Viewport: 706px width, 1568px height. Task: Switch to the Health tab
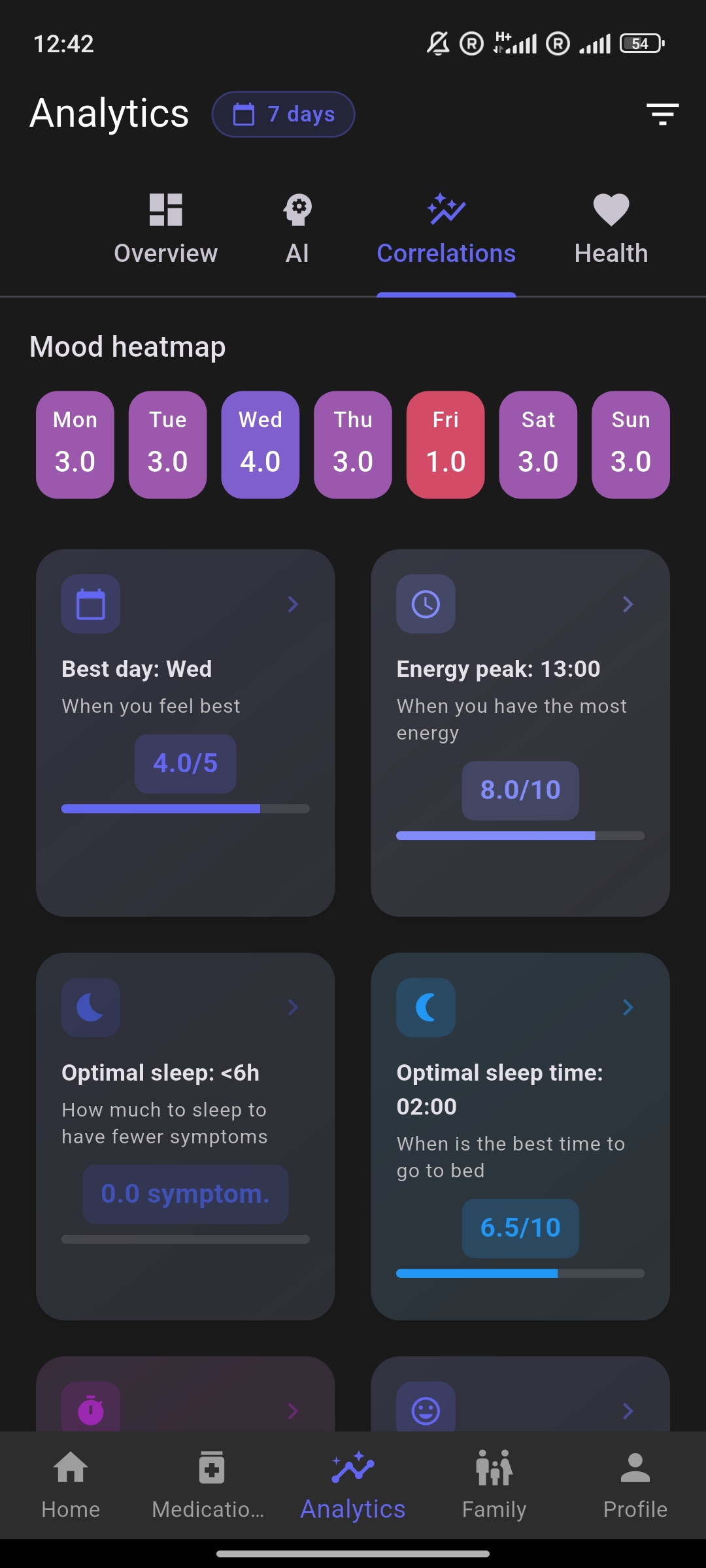point(611,230)
